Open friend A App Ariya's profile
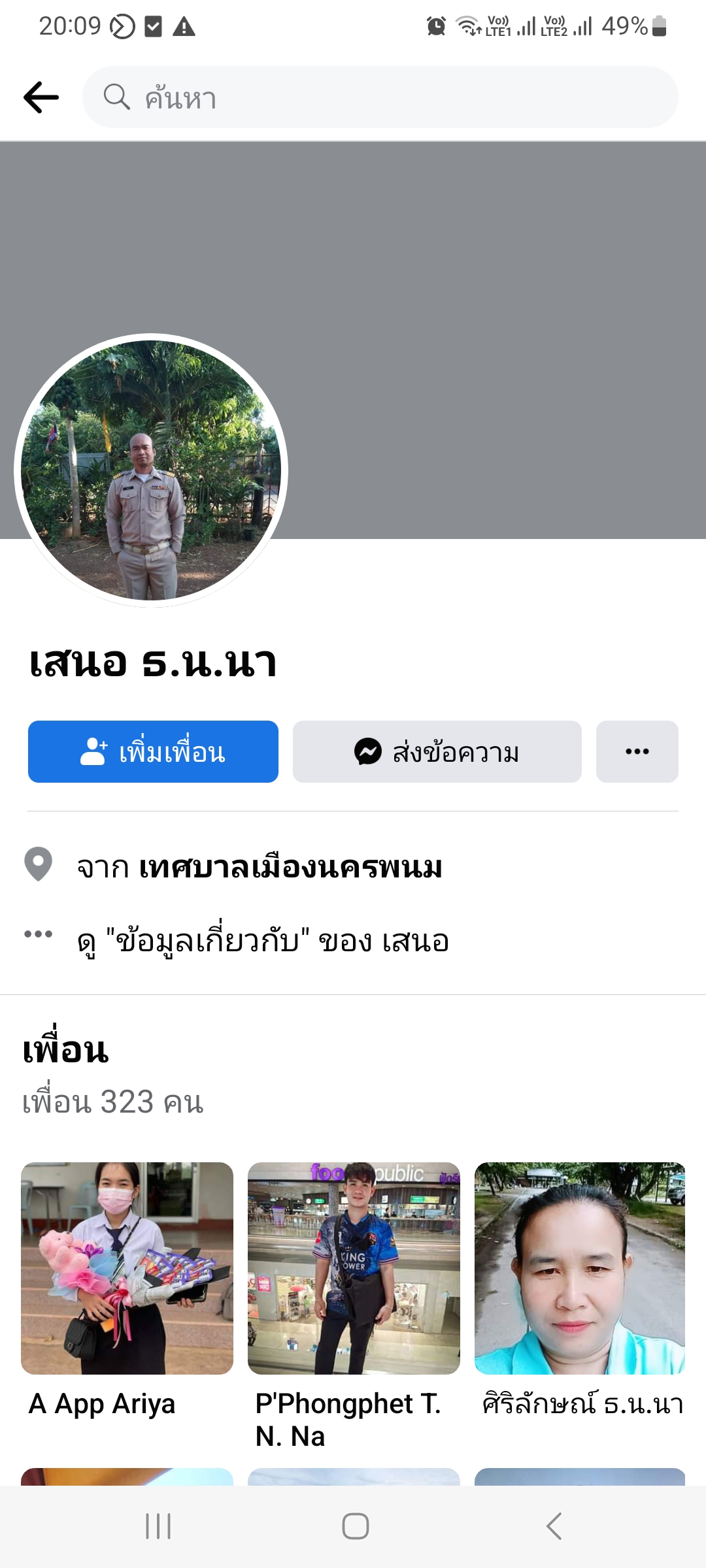 (x=127, y=1269)
